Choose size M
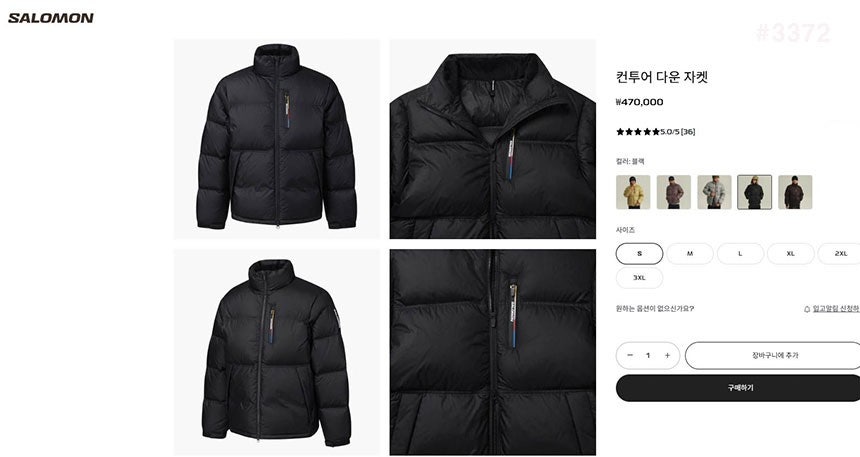The width and height of the screenshot is (860, 457). tap(690, 254)
